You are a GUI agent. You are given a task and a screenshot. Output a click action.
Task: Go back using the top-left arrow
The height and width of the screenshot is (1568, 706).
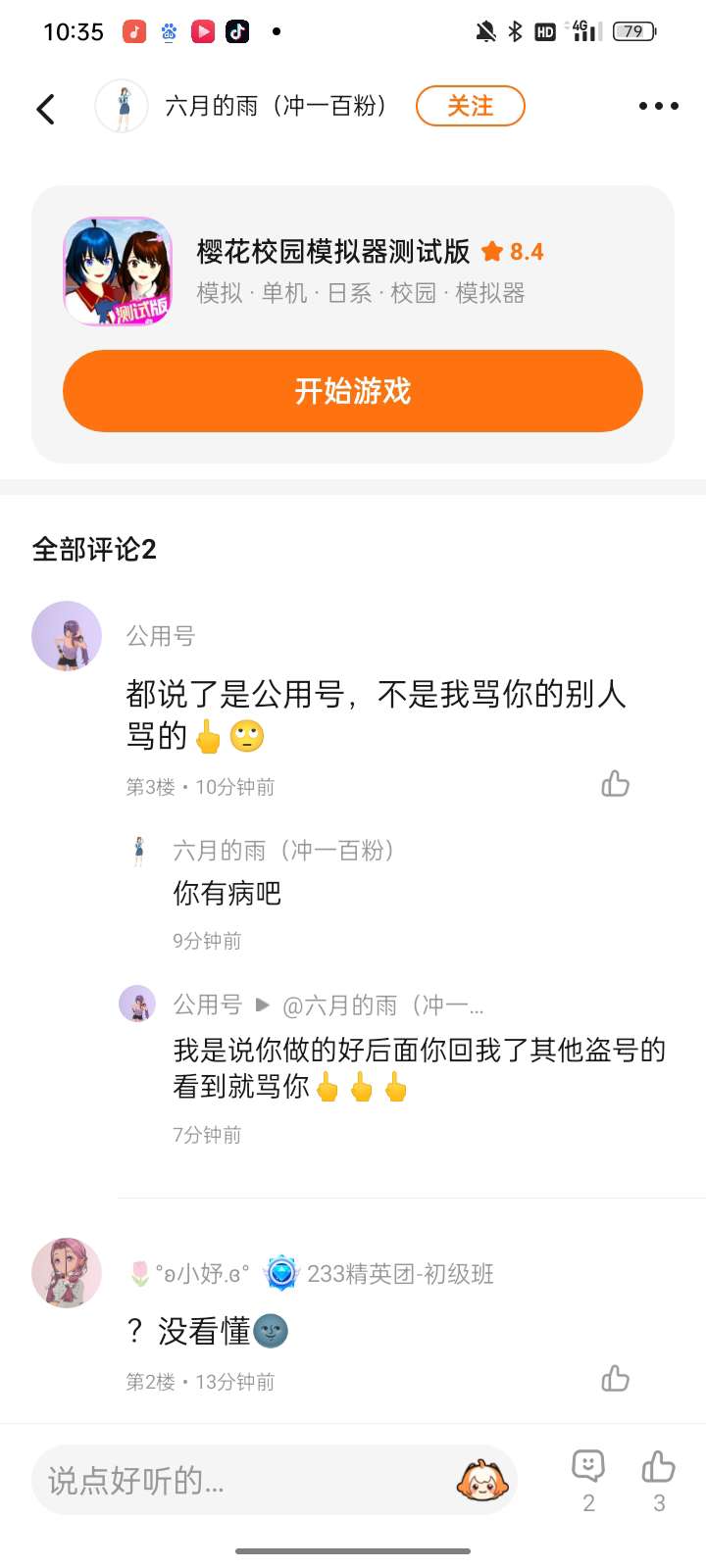click(x=45, y=108)
